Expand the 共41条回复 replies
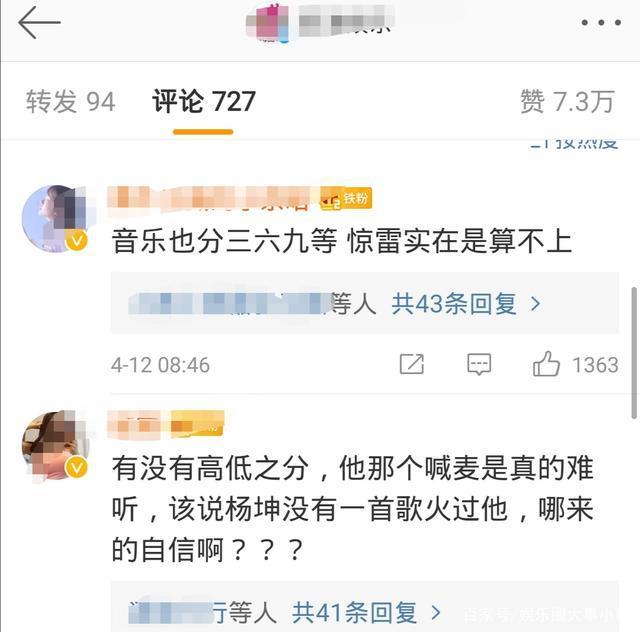640x632 pixels. (366, 610)
